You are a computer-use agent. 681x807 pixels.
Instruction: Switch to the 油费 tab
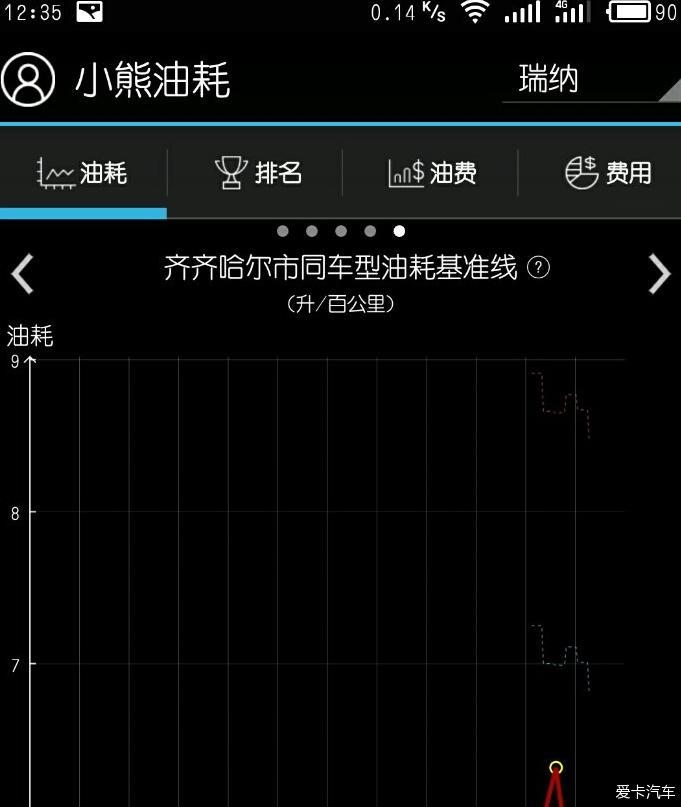point(432,173)
